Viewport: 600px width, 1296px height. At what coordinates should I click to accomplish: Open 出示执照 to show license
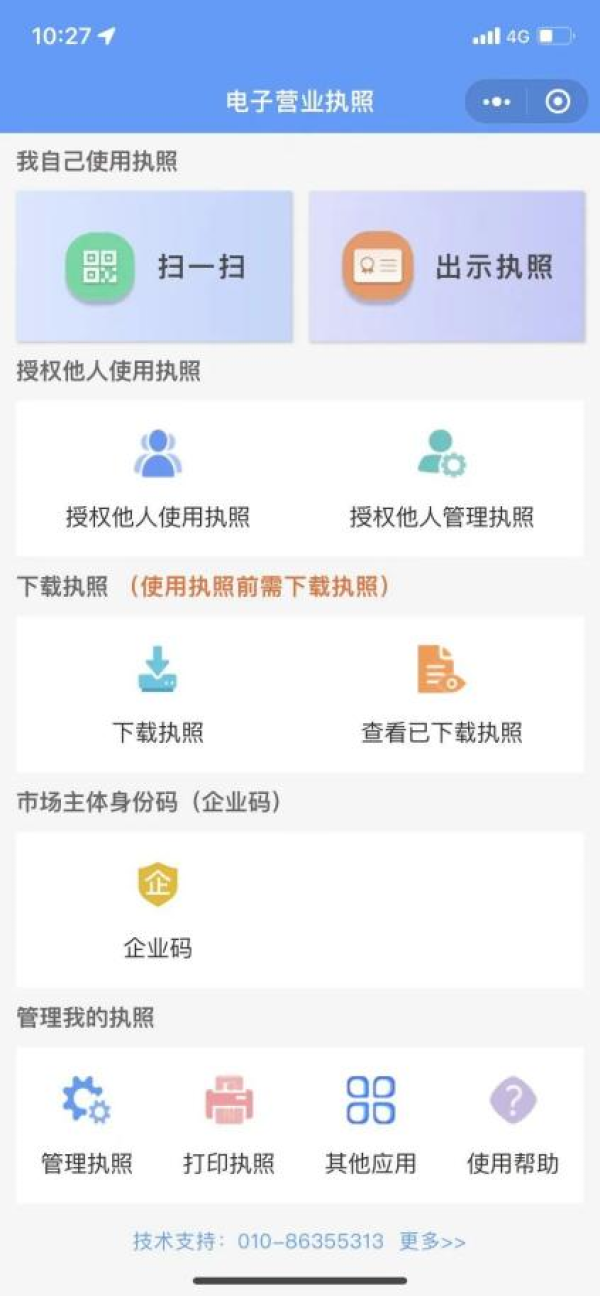[447, 267]
